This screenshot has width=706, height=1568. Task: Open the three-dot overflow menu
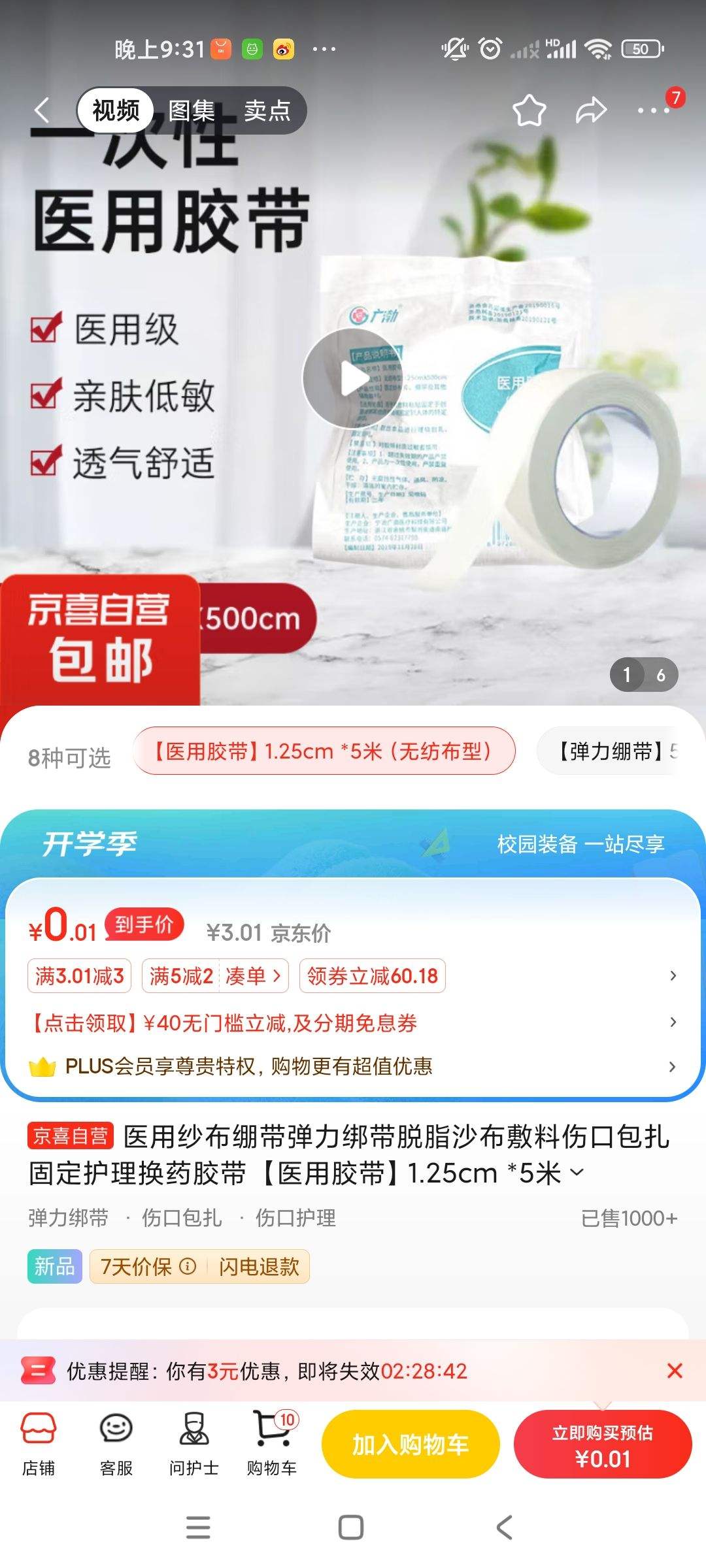point(654,110)
